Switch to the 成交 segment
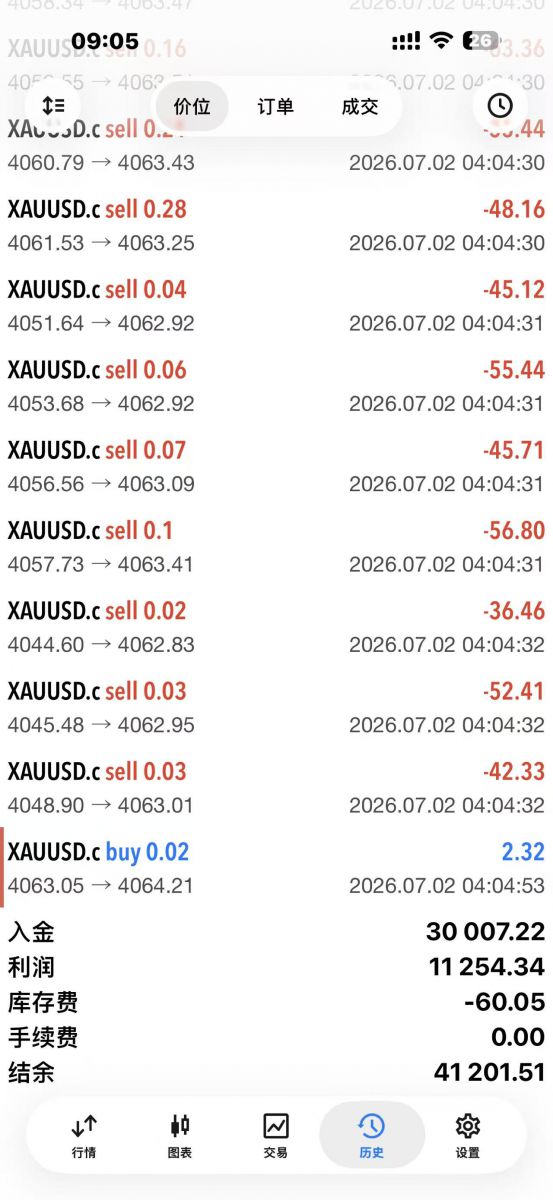Viewport: 553px width, 1200px height. click(359, 106)
